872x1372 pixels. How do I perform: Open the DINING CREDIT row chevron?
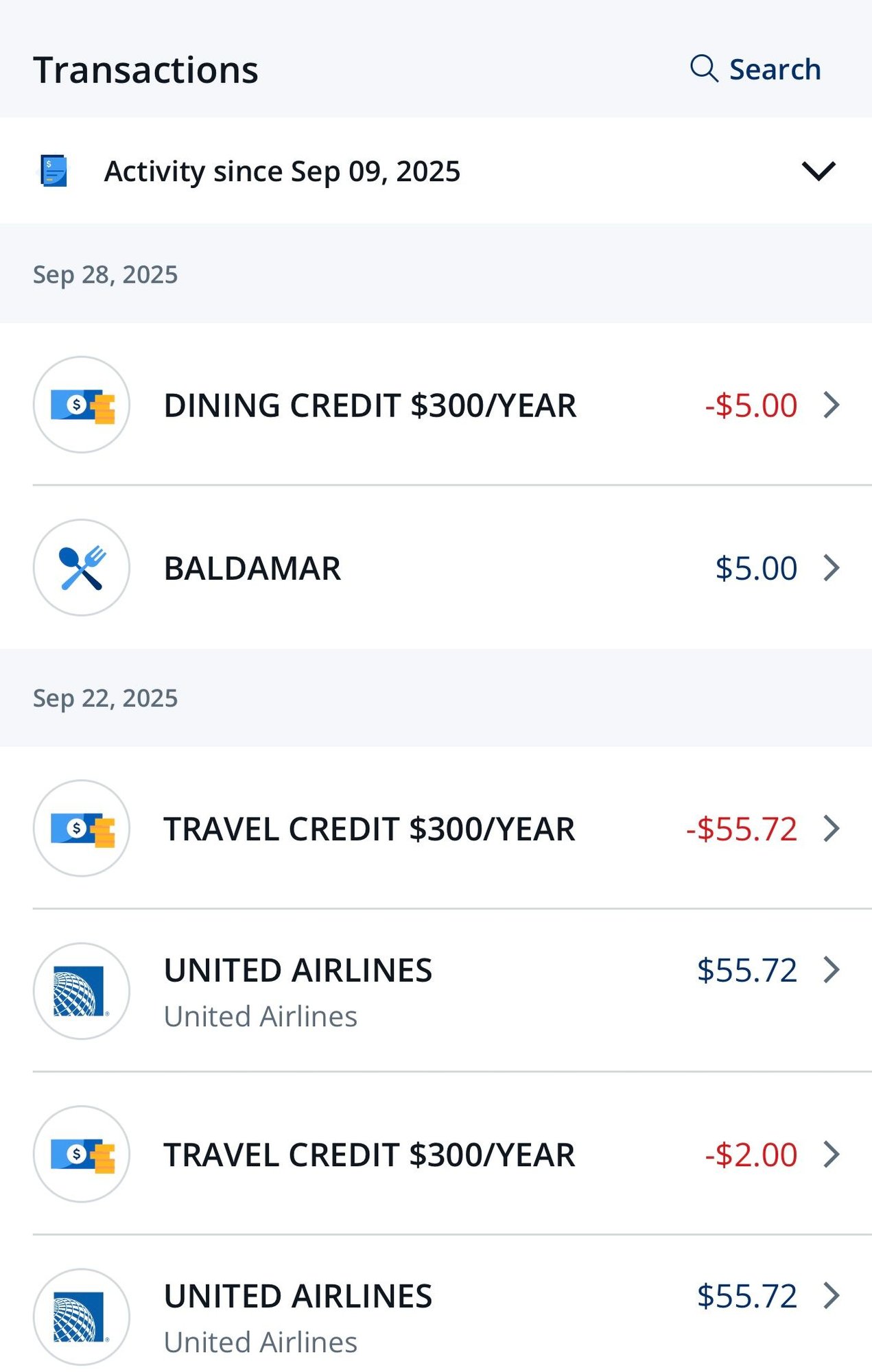click(x=832, y=405)
